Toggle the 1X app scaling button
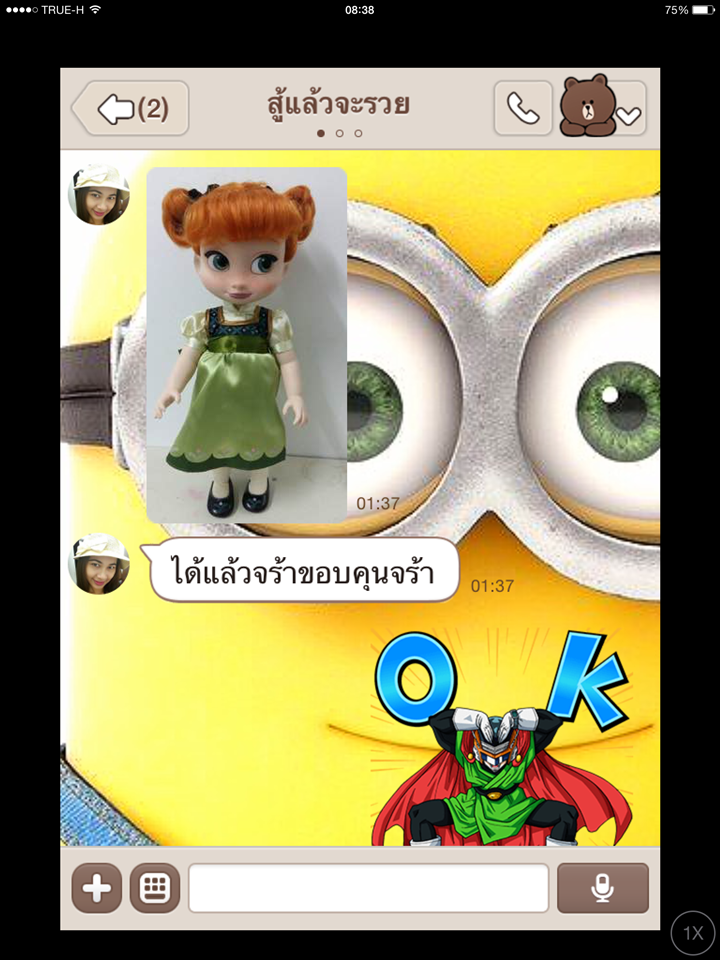The height and width of the screenshot is (960, 720). (x=692, y=933)
